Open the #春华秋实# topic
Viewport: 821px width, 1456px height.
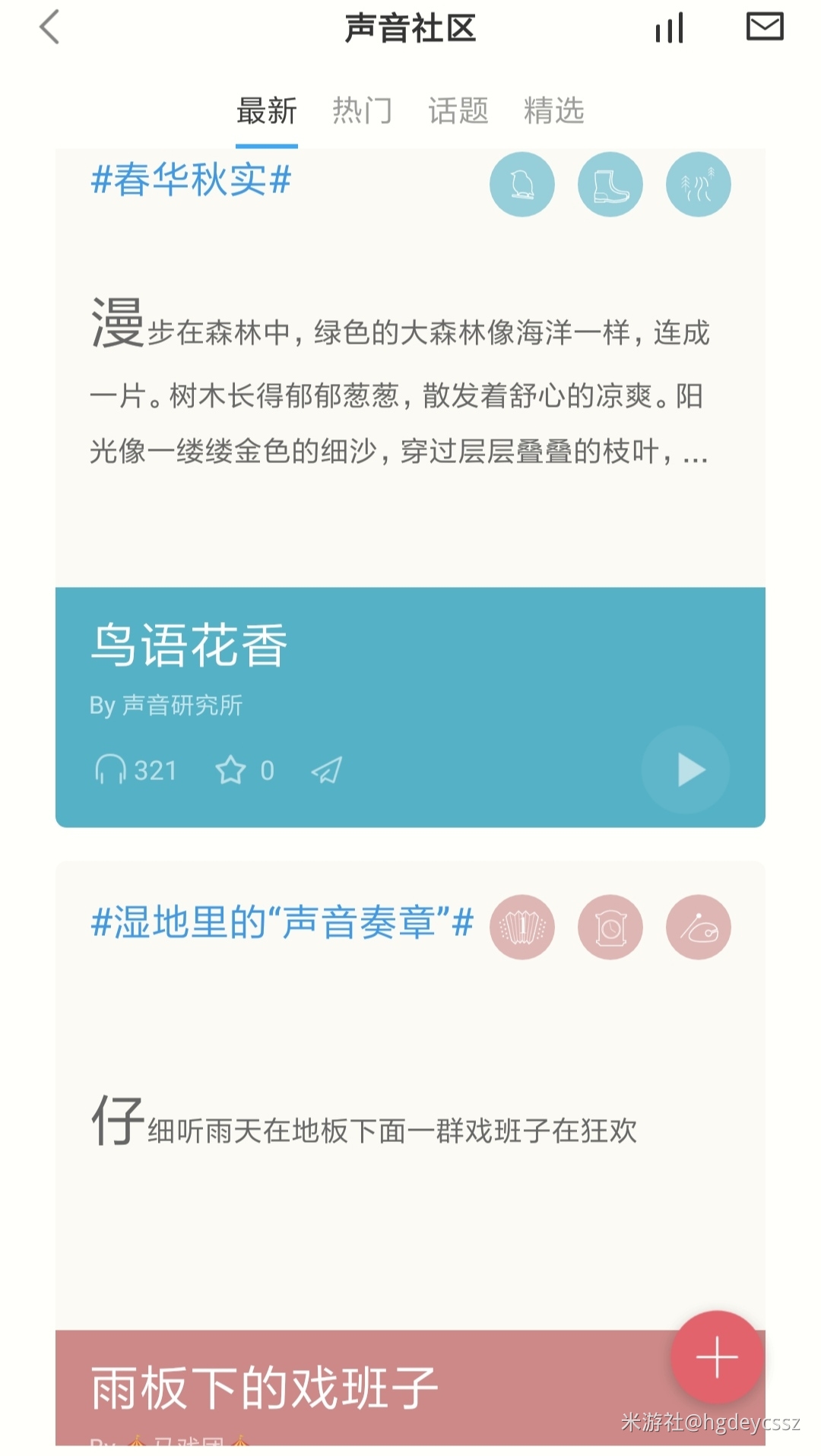pos(191,180)
